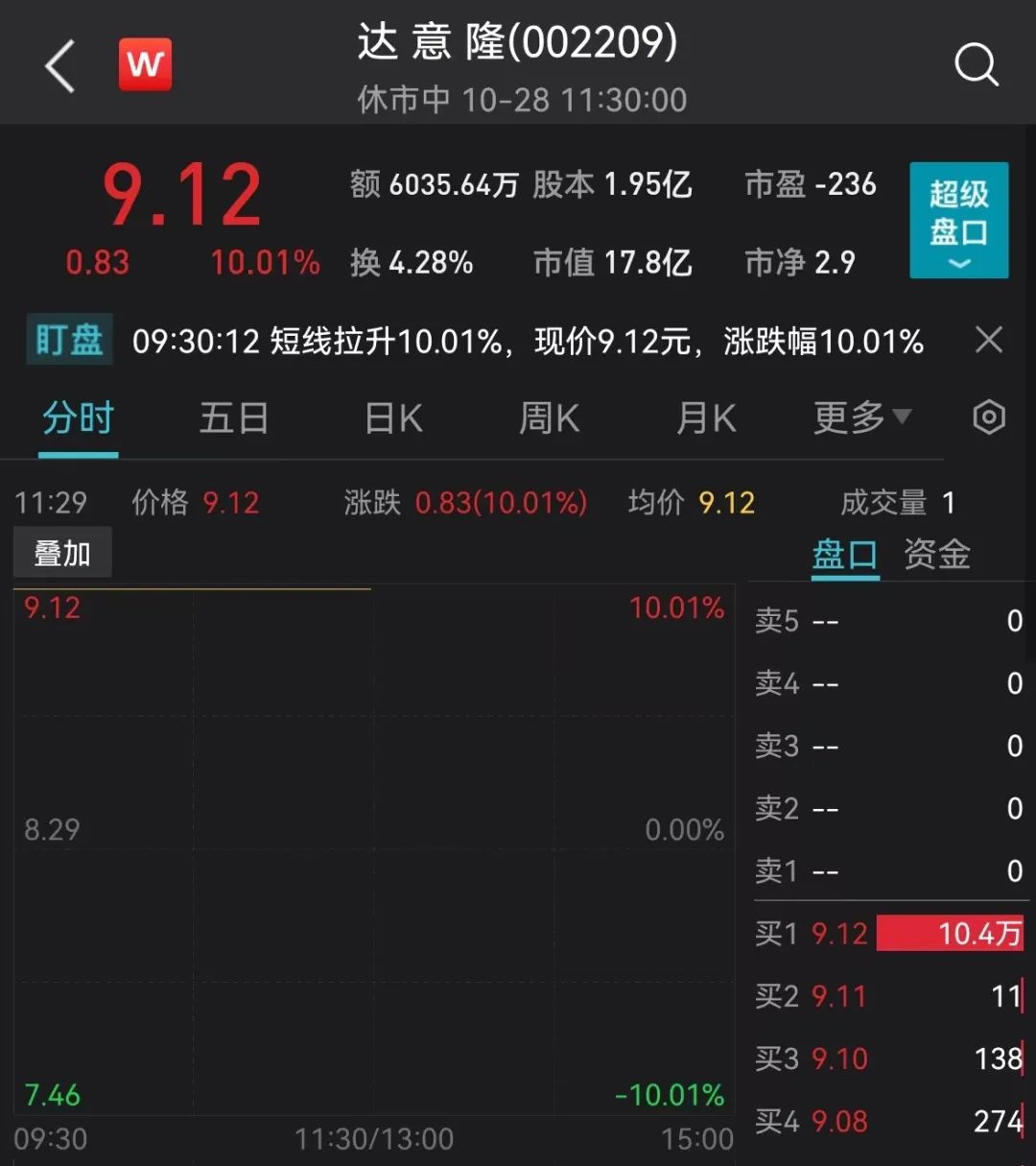Open the search magnifier icon

click(976, 66)
